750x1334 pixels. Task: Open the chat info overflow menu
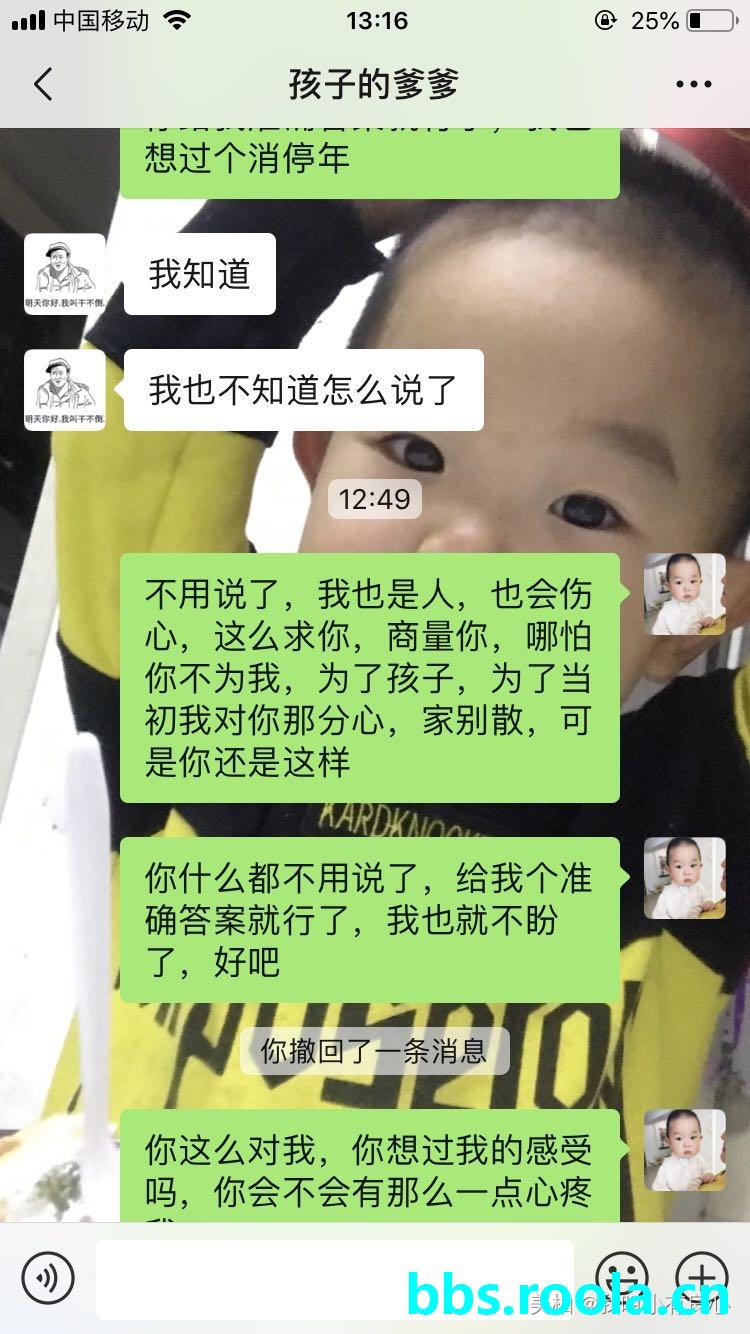(693, 85)
